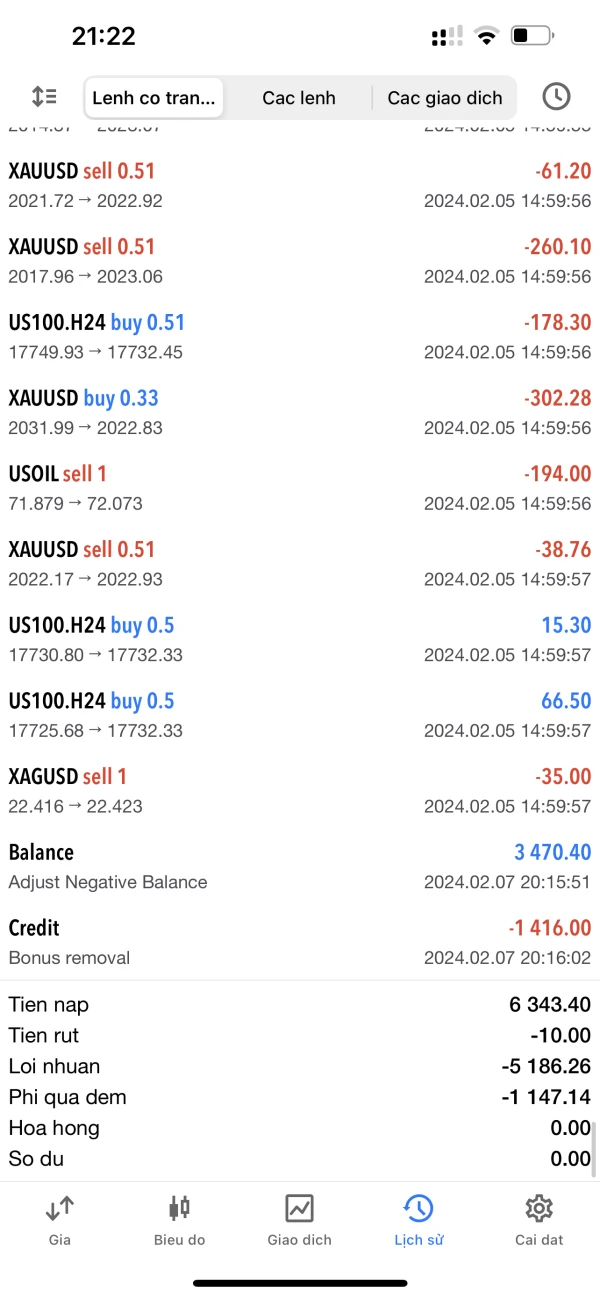Go to the Gia tab
600x1298 pixels.
pos(60,1220)
